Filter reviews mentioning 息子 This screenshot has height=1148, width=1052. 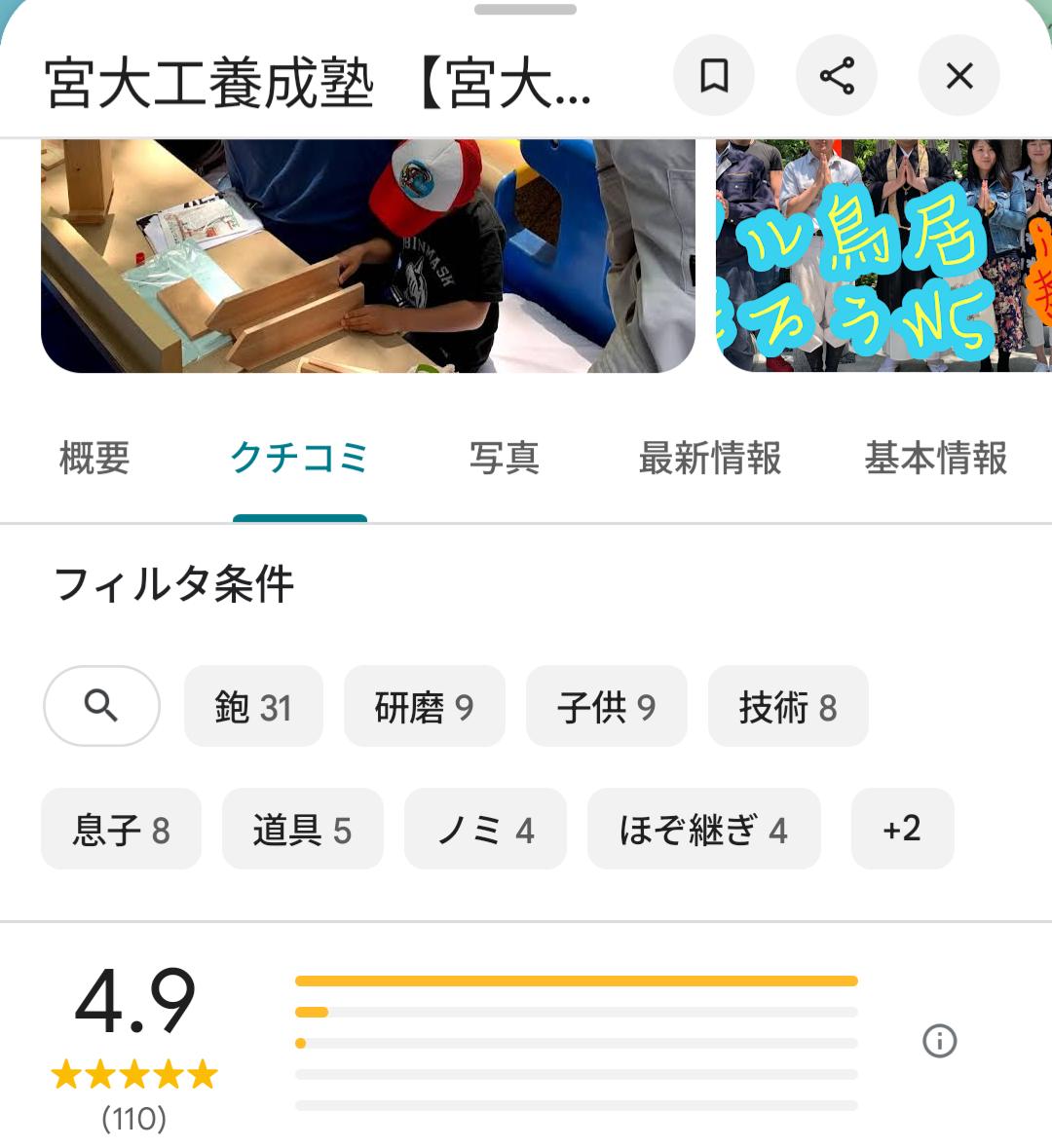click(121, 830)
